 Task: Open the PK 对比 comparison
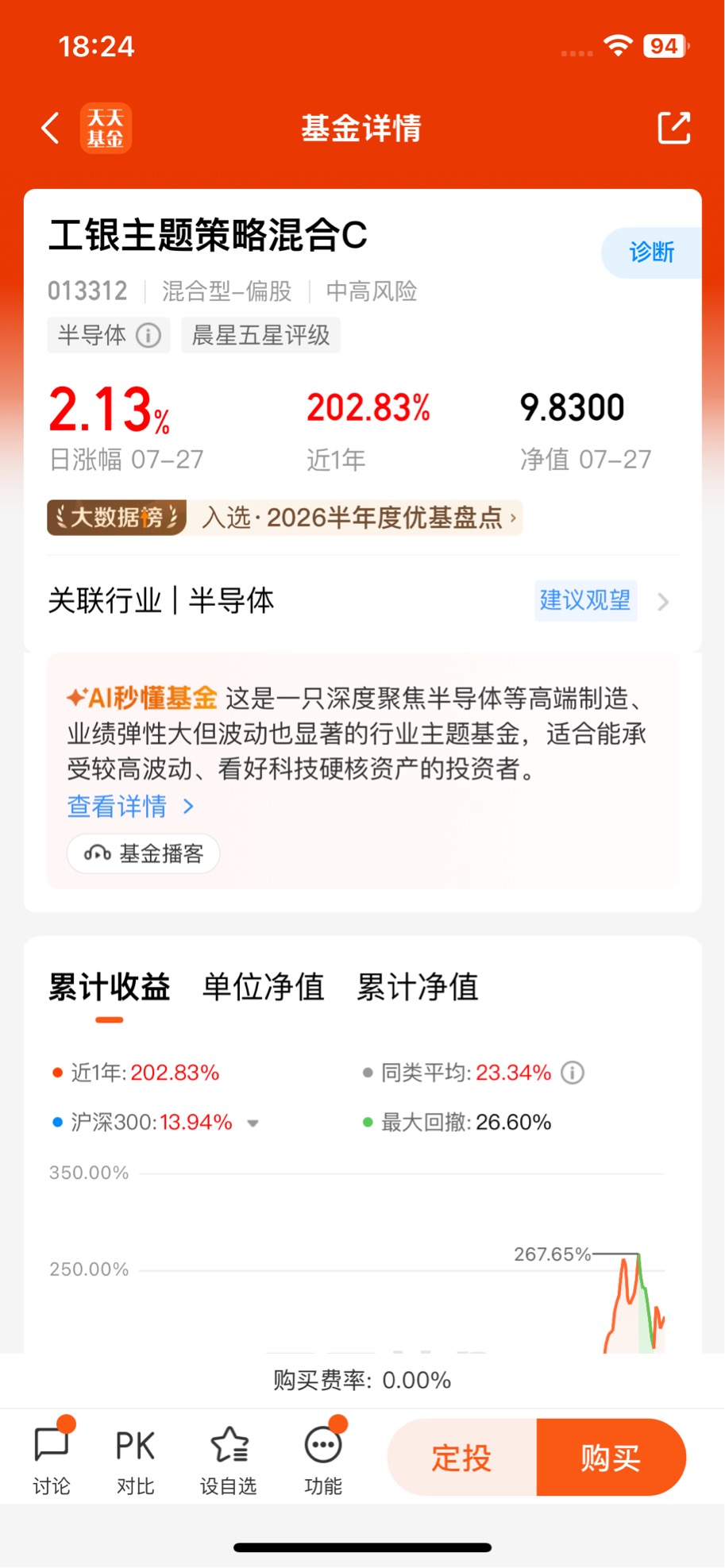click(135, 1458)
